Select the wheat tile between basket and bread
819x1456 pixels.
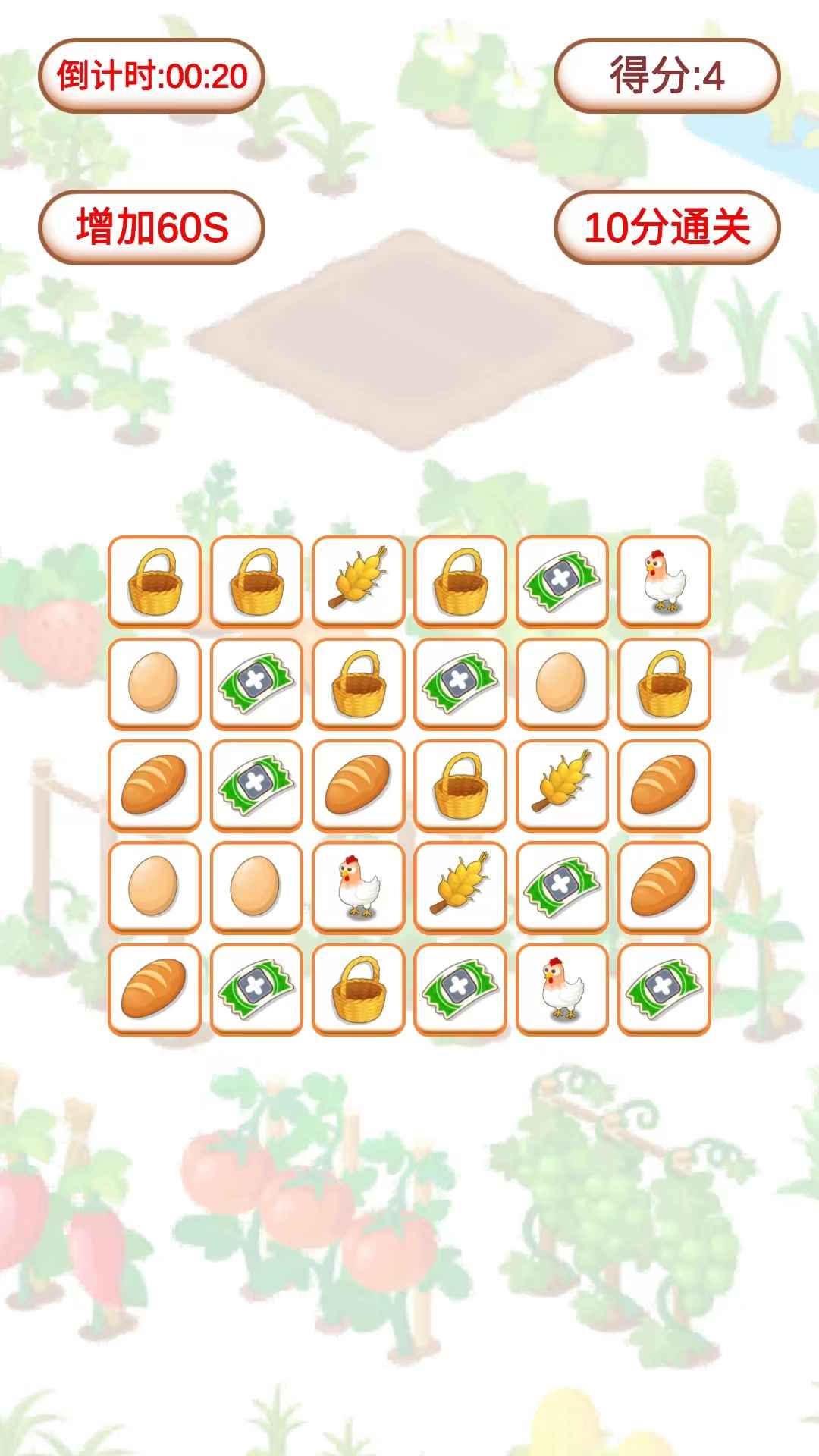(562, 786)
